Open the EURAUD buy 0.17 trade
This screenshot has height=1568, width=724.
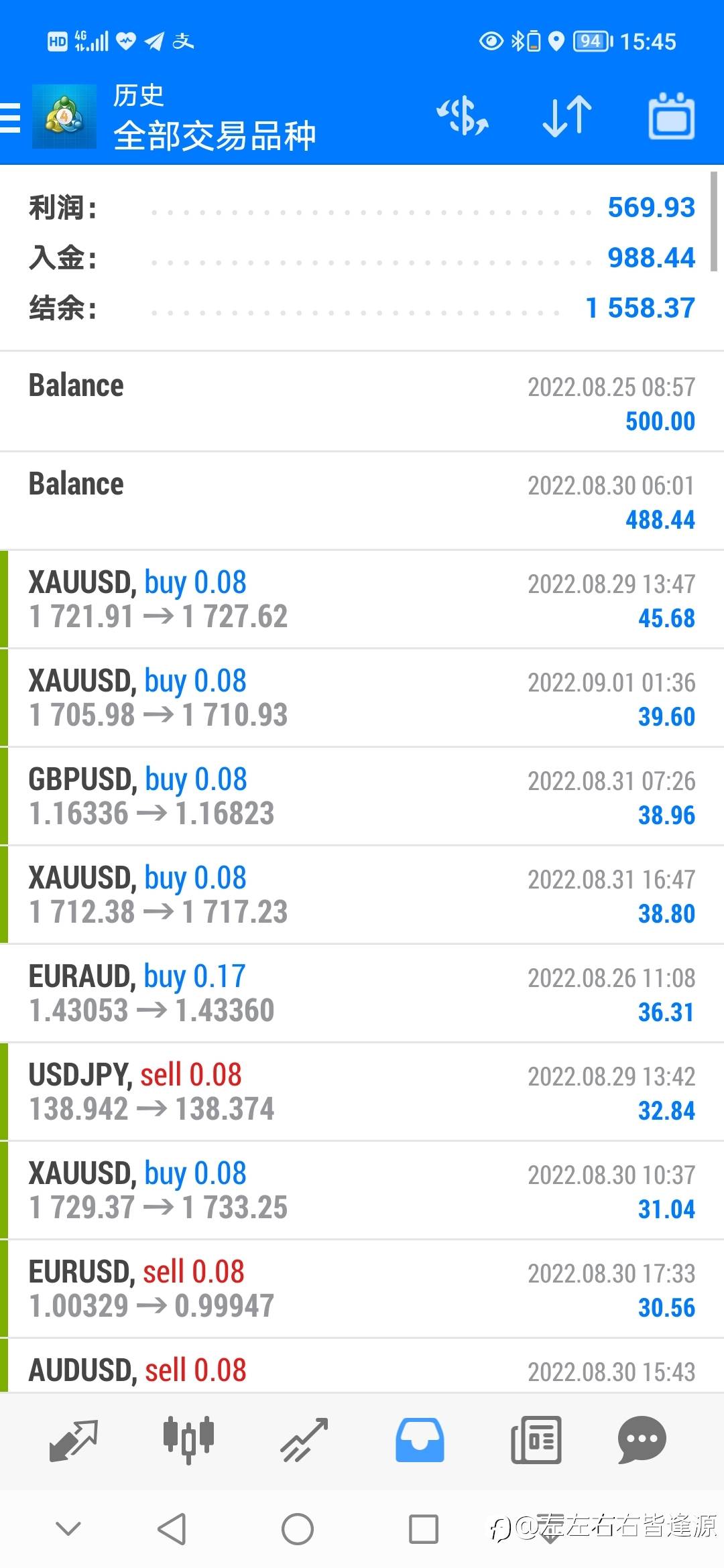tap(362, 993)
